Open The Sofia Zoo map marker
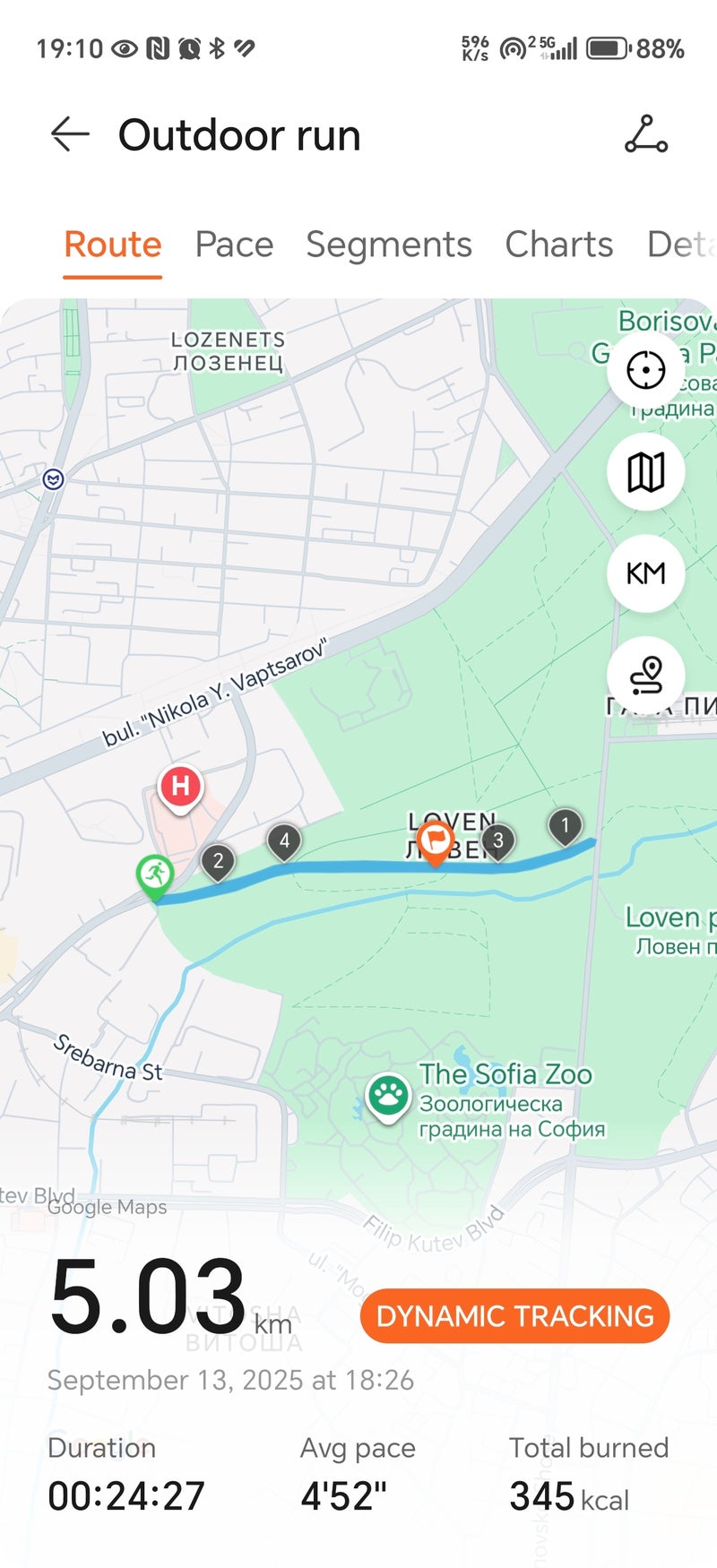717x1568 pixels. pyautogui.click(x=388, y=1096)
